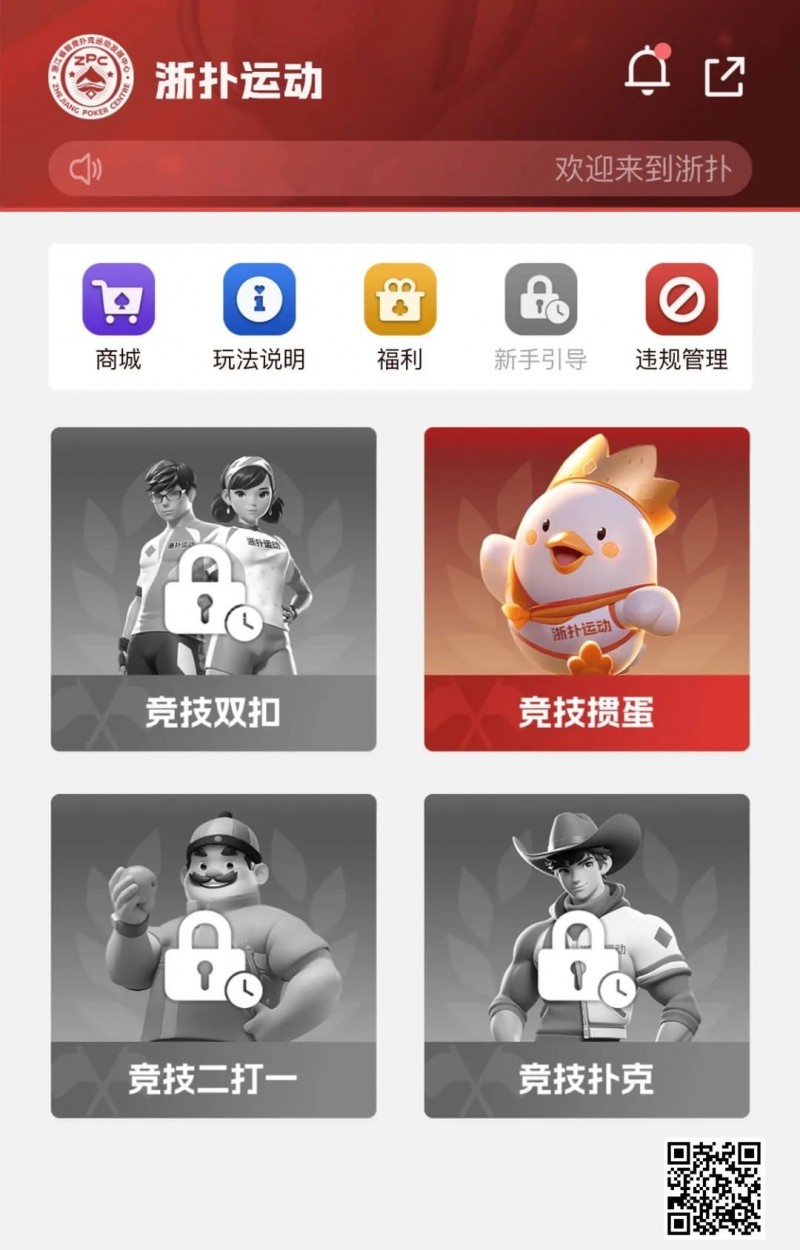Screen dimensions: 800x1250
Task: Open the 玩法说明 rules info icon
Action: pos(258,299)
